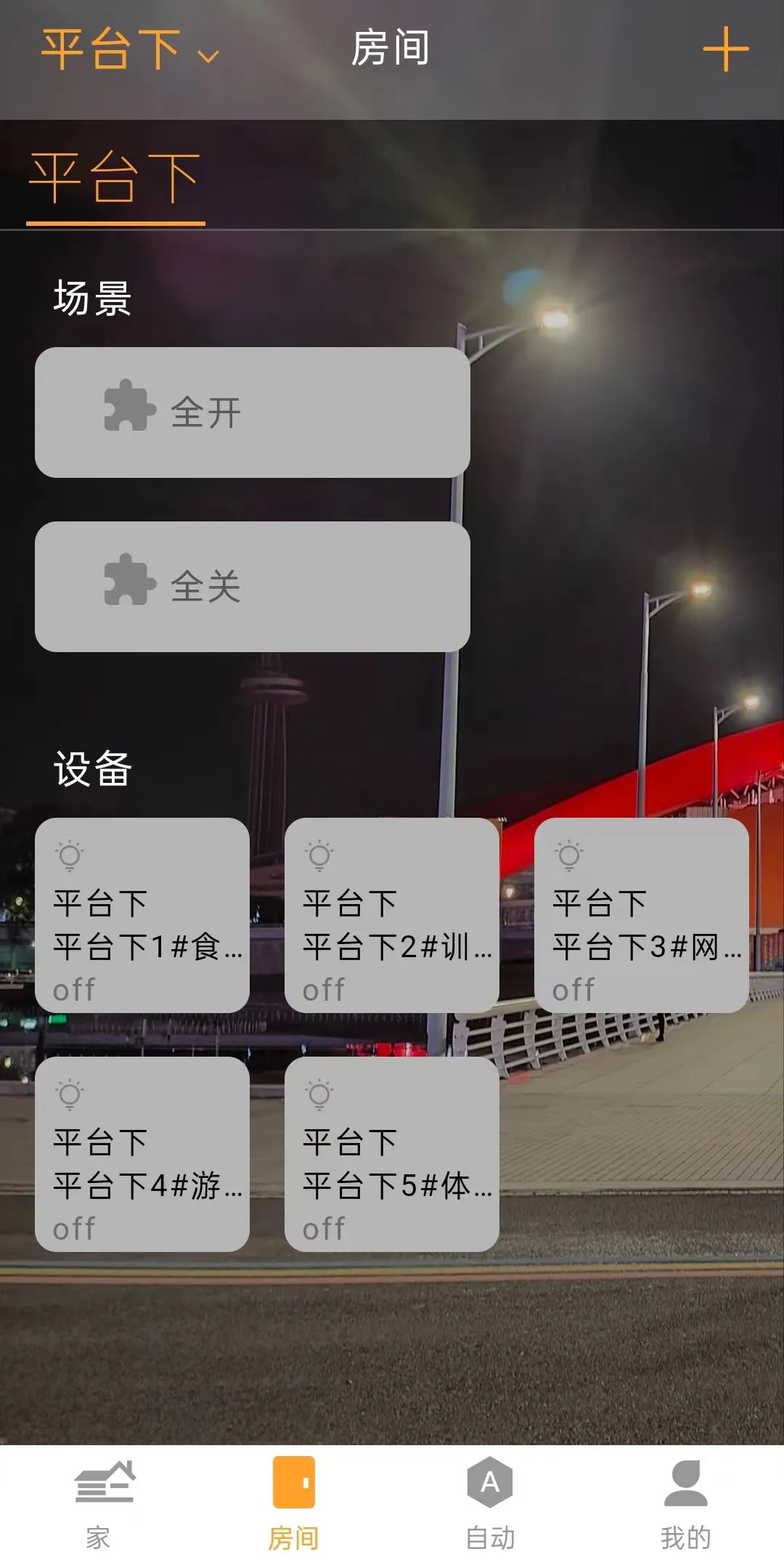The image size is (784, 1565).
Task: Toggle the 平台下1#食 light device
Action: coord(142,915)
